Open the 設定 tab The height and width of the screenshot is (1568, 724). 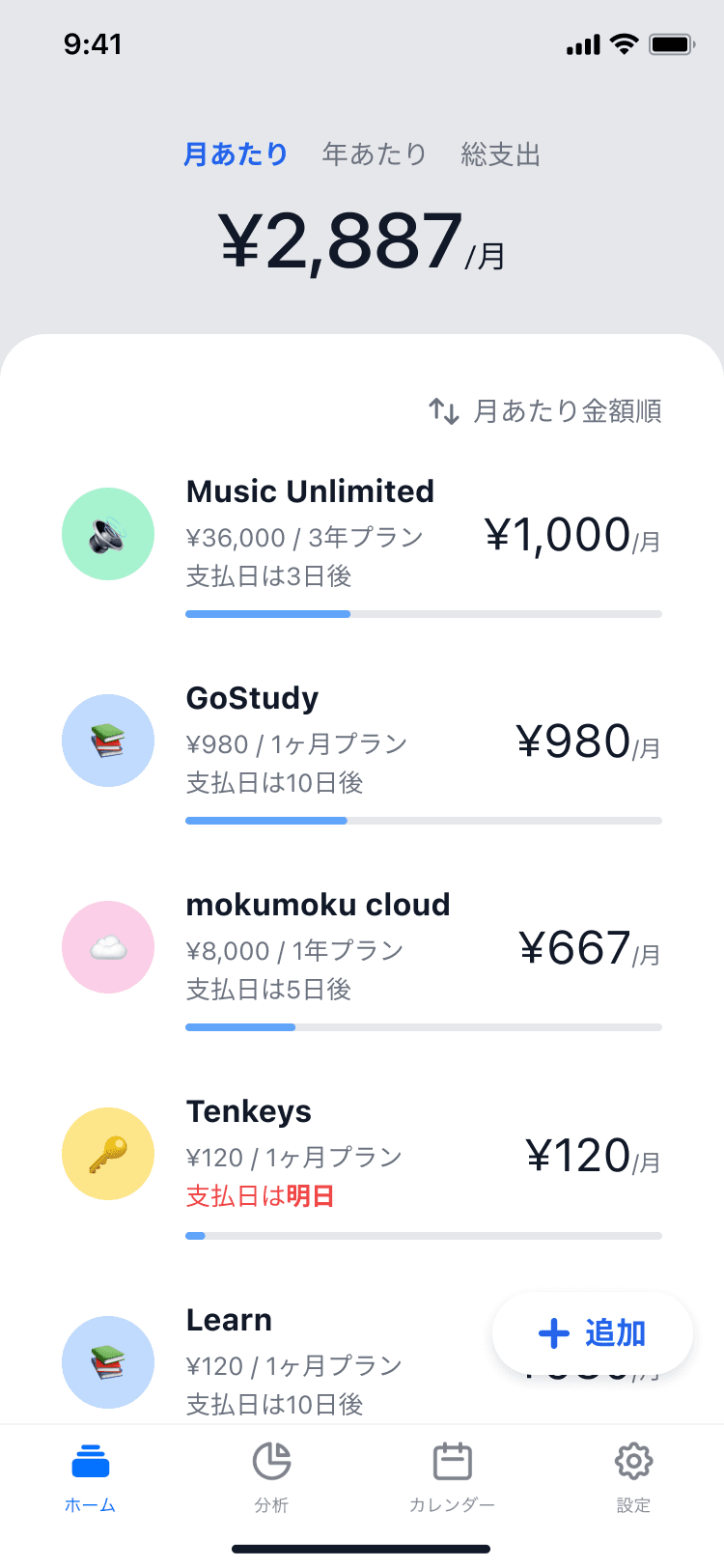pos(633,1477)
